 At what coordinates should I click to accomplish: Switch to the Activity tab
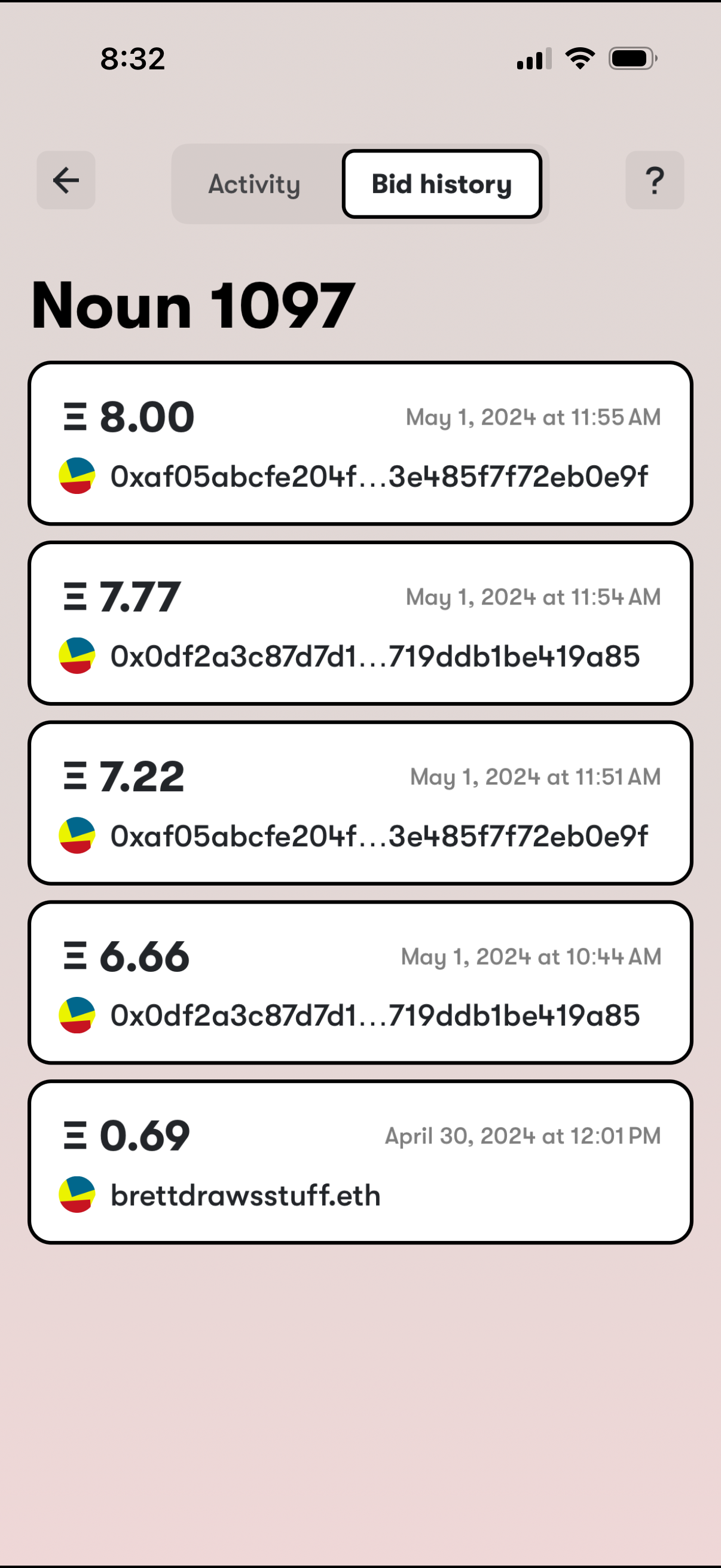254,184
